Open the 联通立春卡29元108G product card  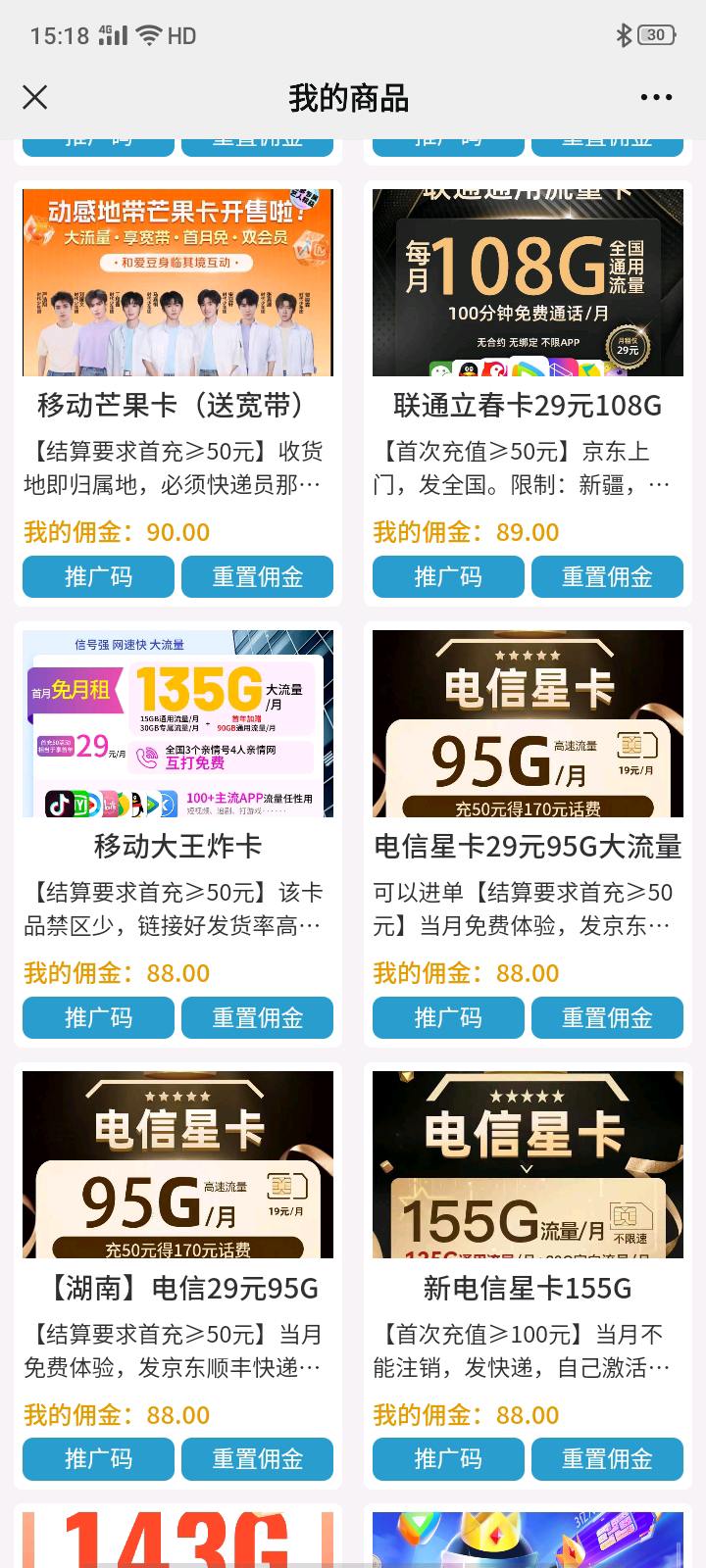(x=528, y=283)
